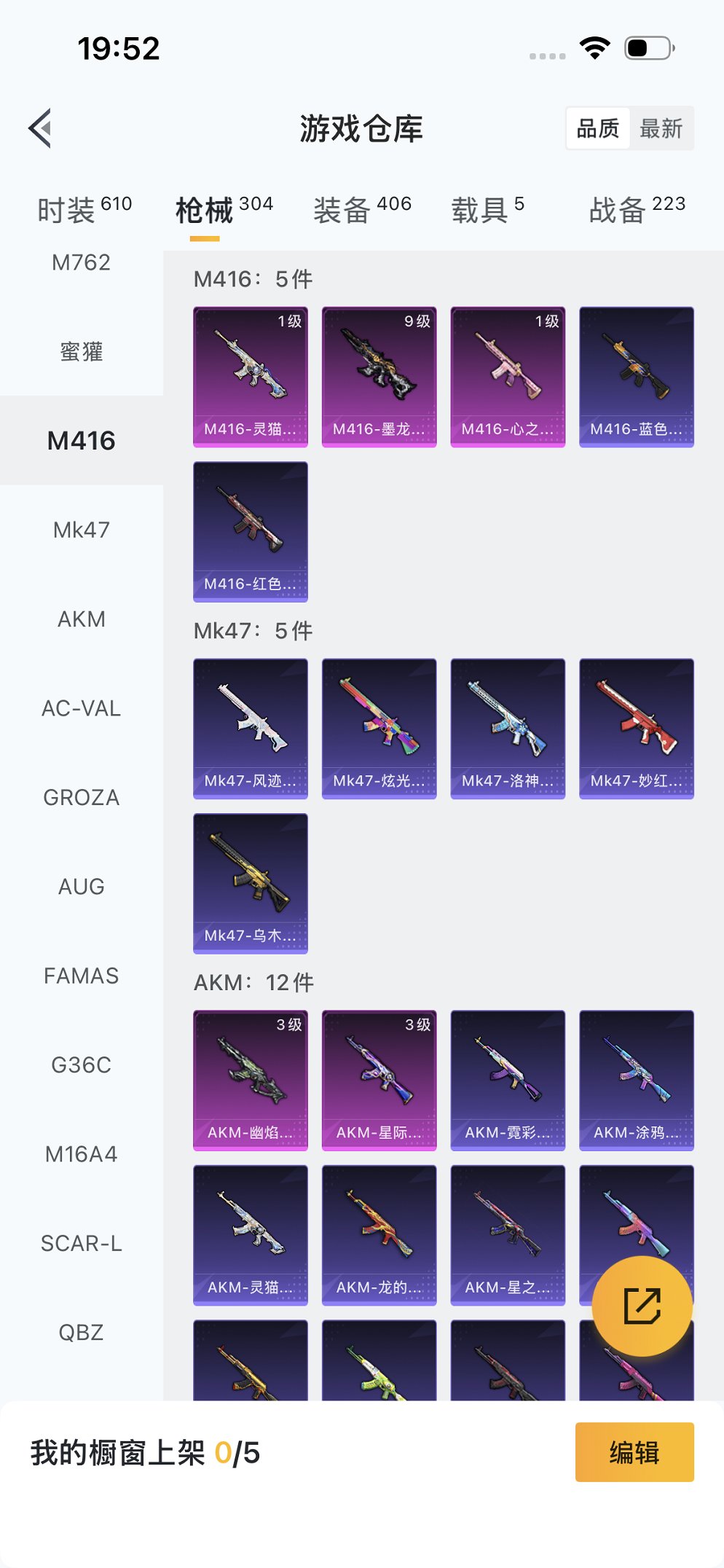
Task: Open the AKM-幽焰 level 3 skin
Action: pyautogui.click(x=250, y=1079)
